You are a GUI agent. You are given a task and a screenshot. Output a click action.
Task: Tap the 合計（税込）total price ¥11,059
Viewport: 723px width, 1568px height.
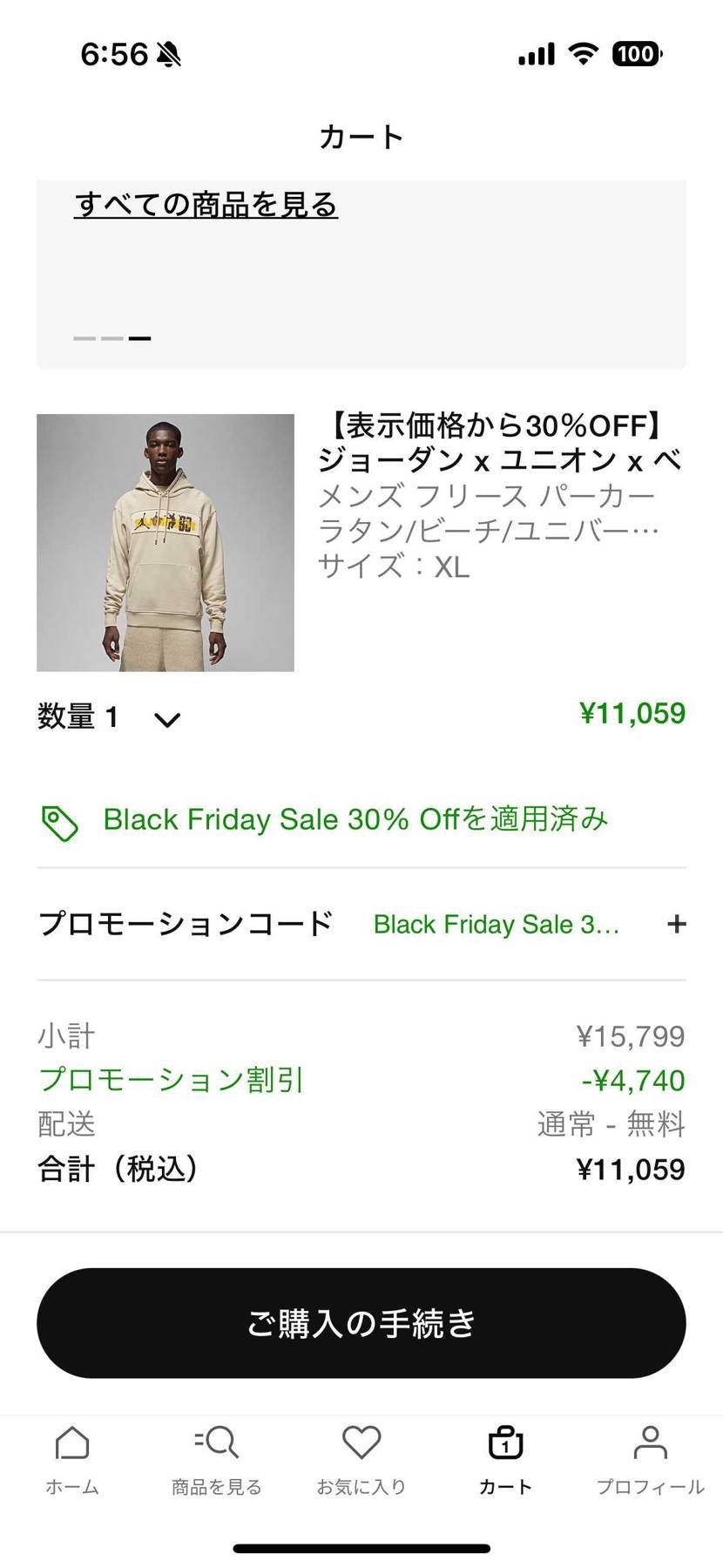pyautogui.click(x=630, y=1169)
